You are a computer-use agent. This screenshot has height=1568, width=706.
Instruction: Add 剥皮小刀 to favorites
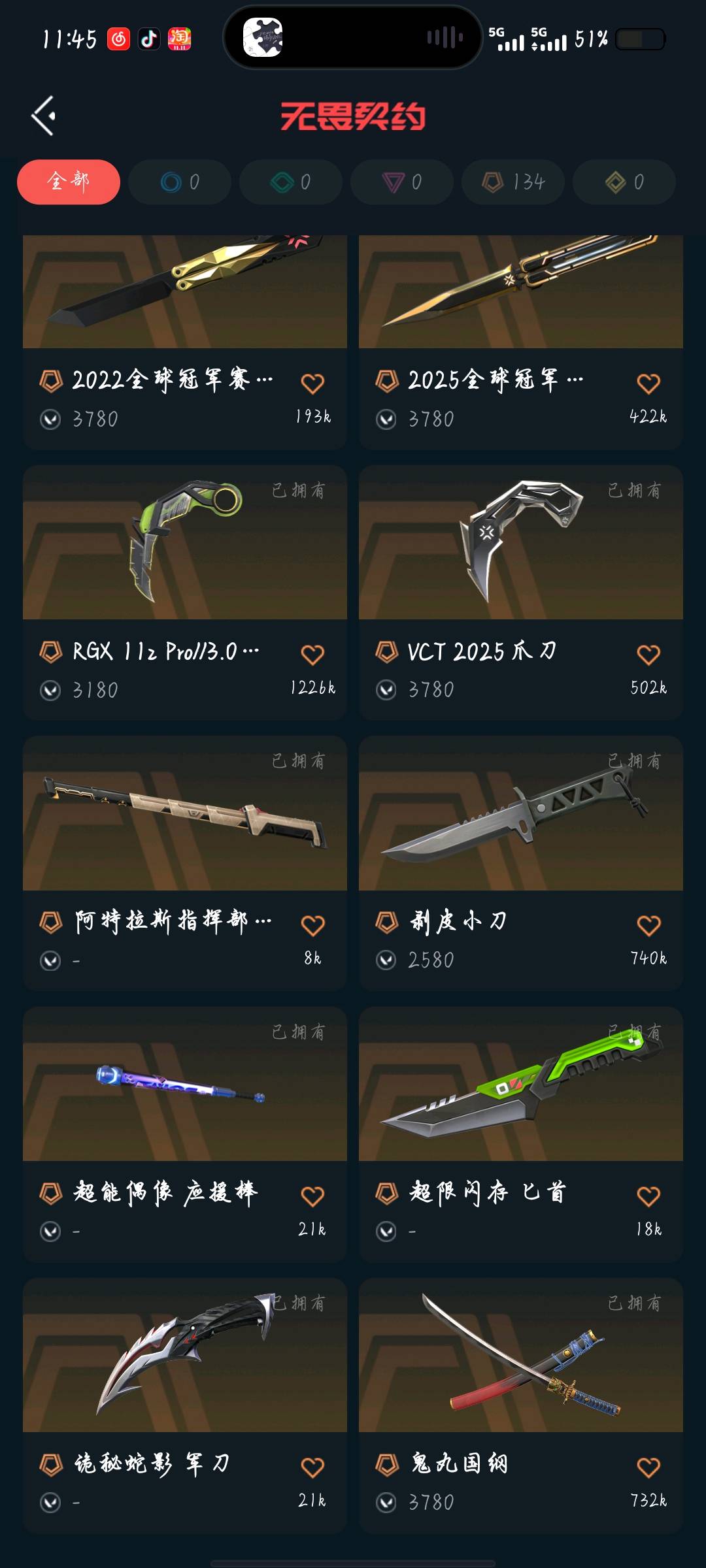pyautogui.click(x=648, y=926)
